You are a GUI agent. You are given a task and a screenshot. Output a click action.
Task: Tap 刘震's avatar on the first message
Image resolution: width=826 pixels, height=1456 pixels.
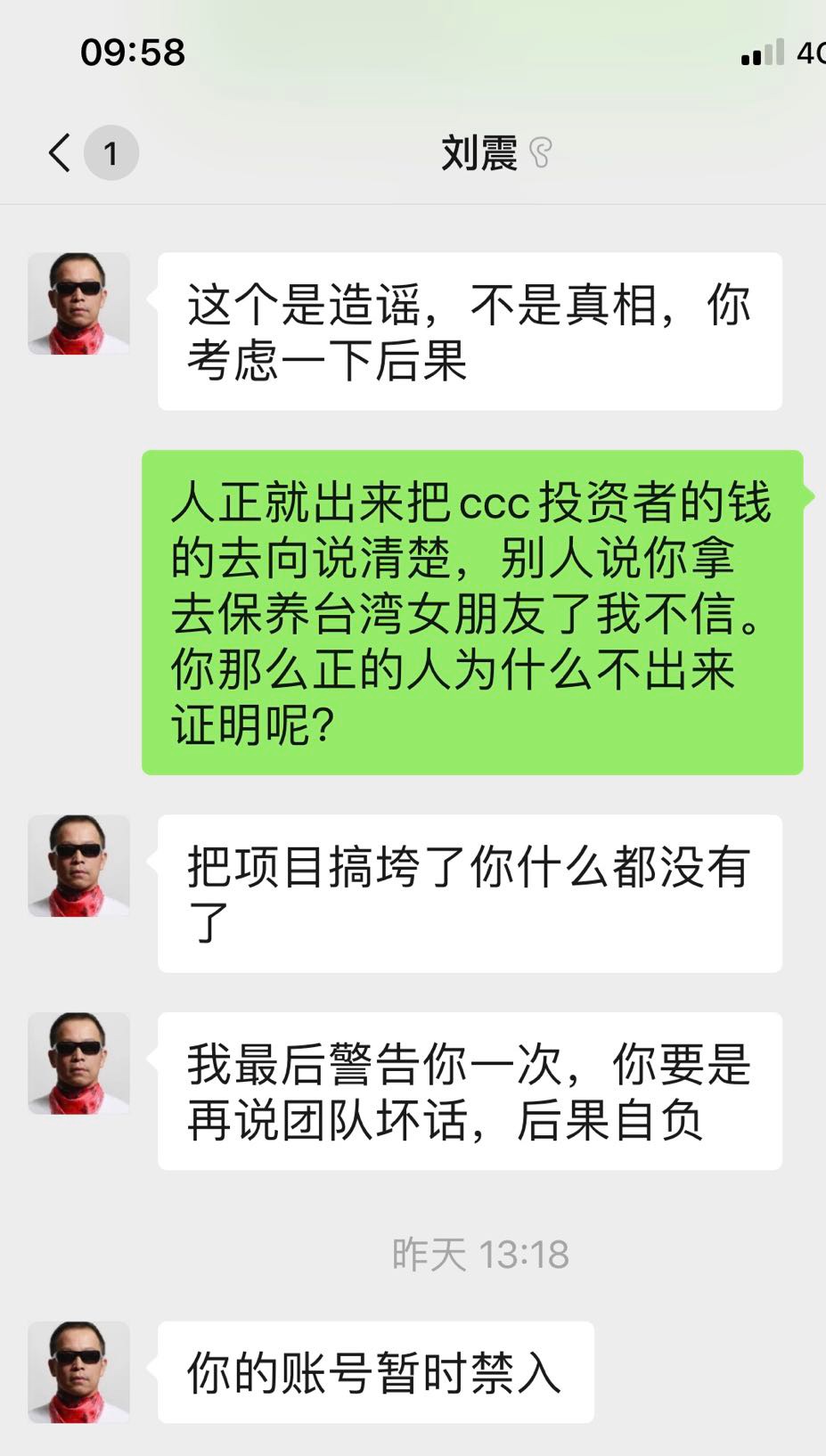point(78,301)
